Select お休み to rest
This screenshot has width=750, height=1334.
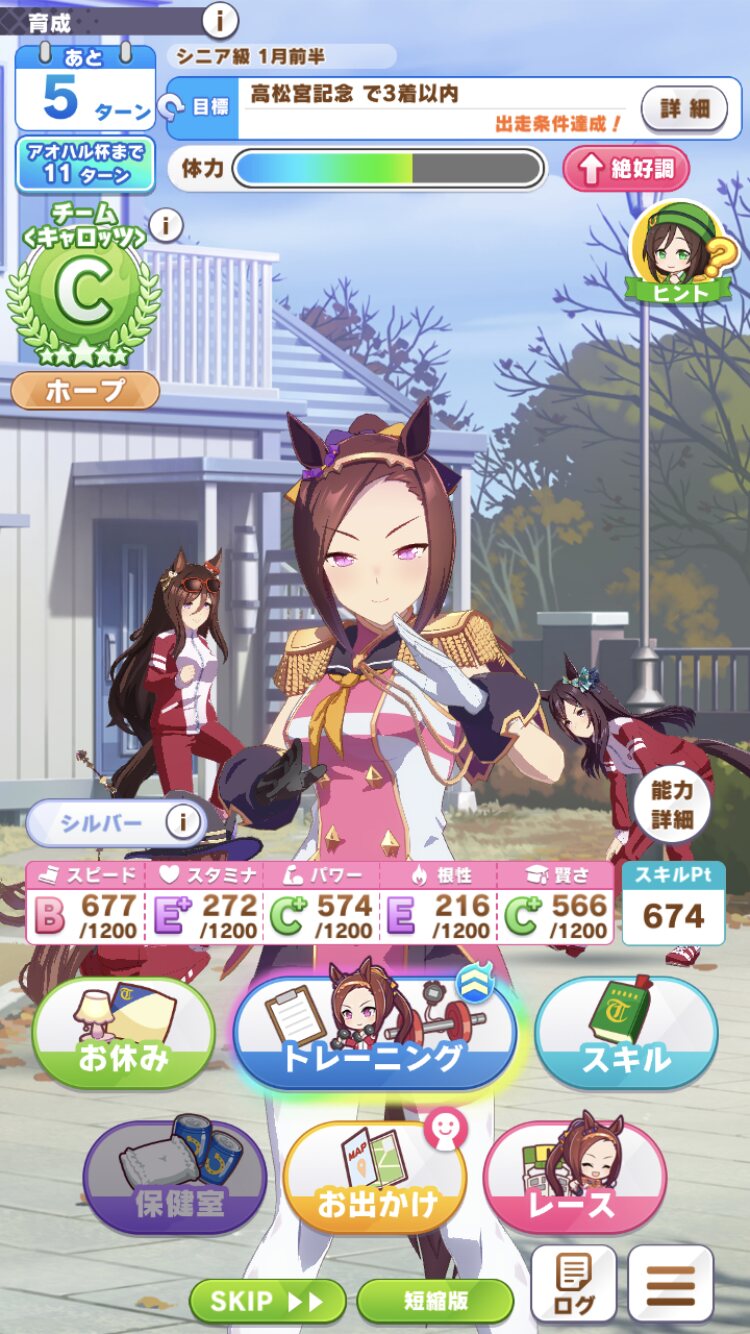124,1034
